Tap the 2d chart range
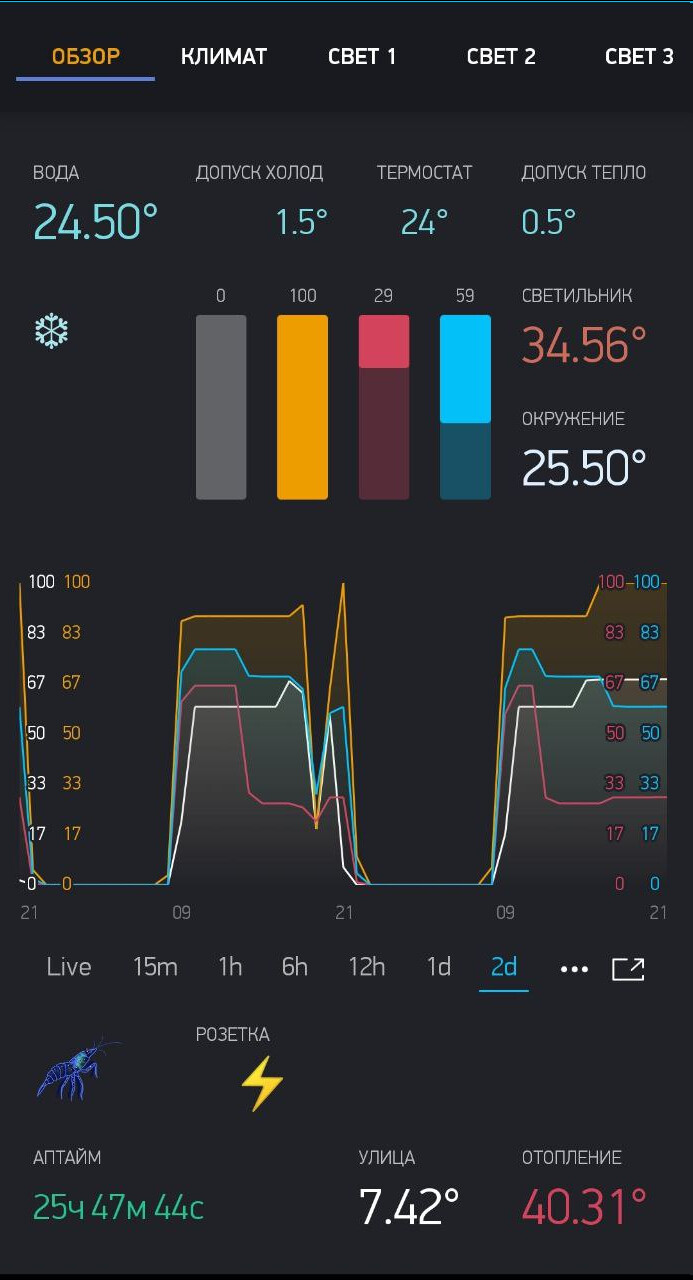 (x=504, y=967)
